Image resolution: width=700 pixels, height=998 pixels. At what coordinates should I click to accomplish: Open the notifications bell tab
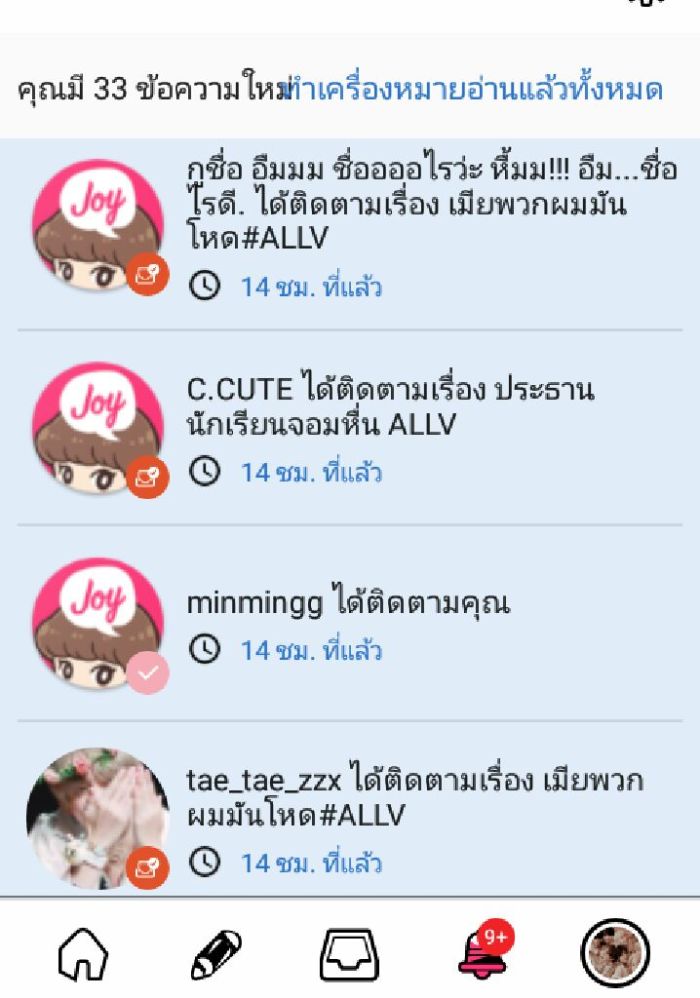pyautogui.click(x=482, y=953)
